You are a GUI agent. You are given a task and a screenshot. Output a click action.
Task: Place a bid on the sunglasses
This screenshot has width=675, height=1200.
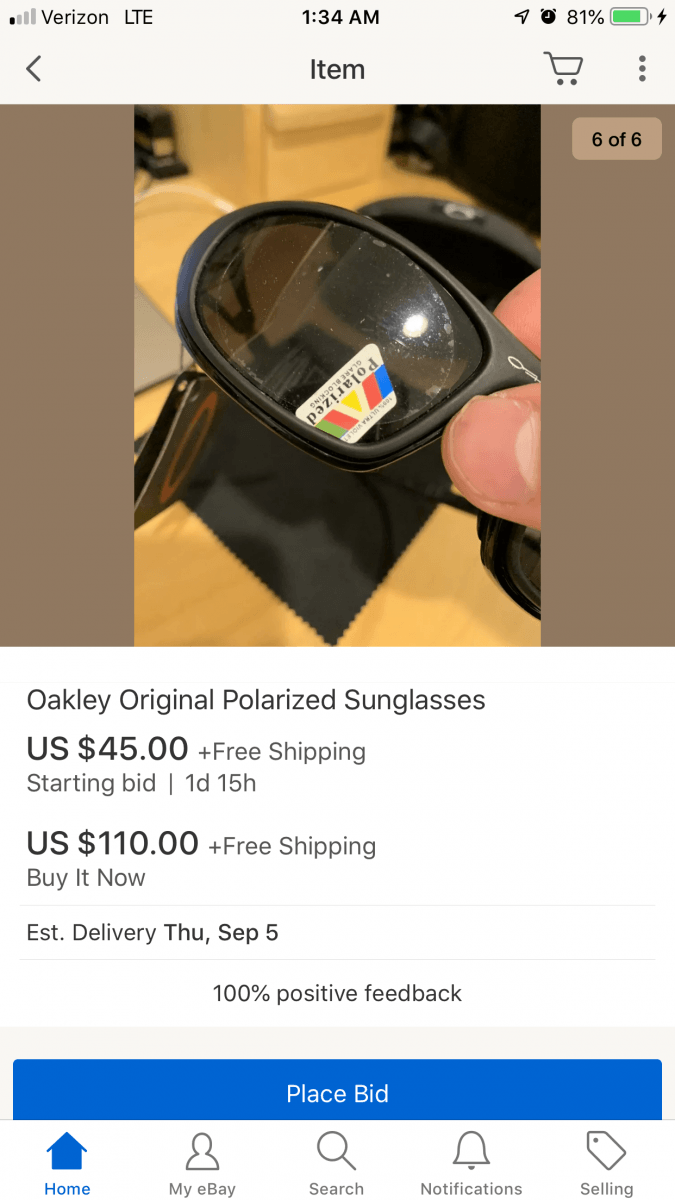[337, 1092]
